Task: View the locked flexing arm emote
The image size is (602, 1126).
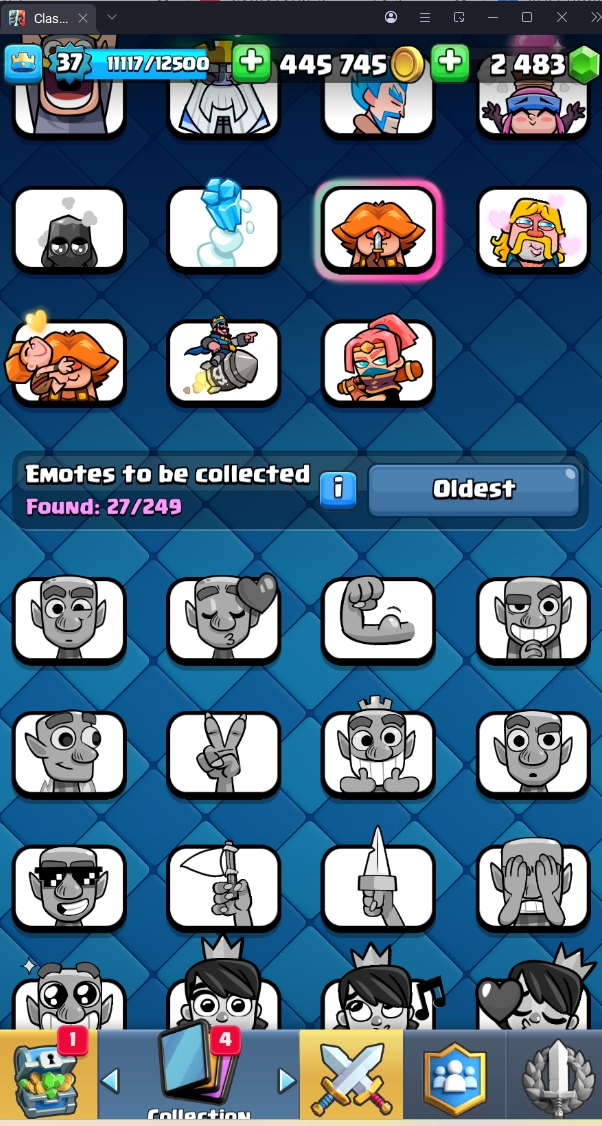Action: coord(378,620)
